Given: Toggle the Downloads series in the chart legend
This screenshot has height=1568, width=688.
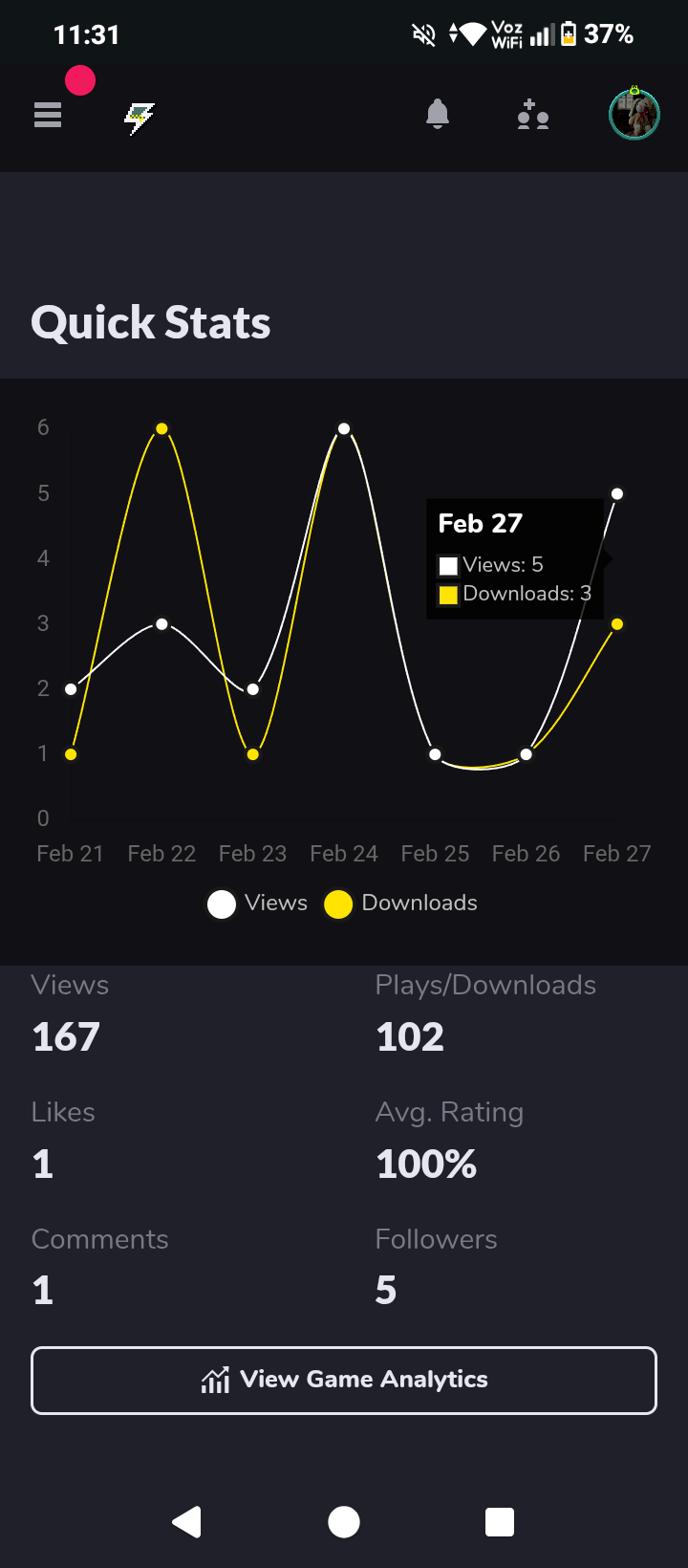Looking at the screenshot, I should coord(401,904).
